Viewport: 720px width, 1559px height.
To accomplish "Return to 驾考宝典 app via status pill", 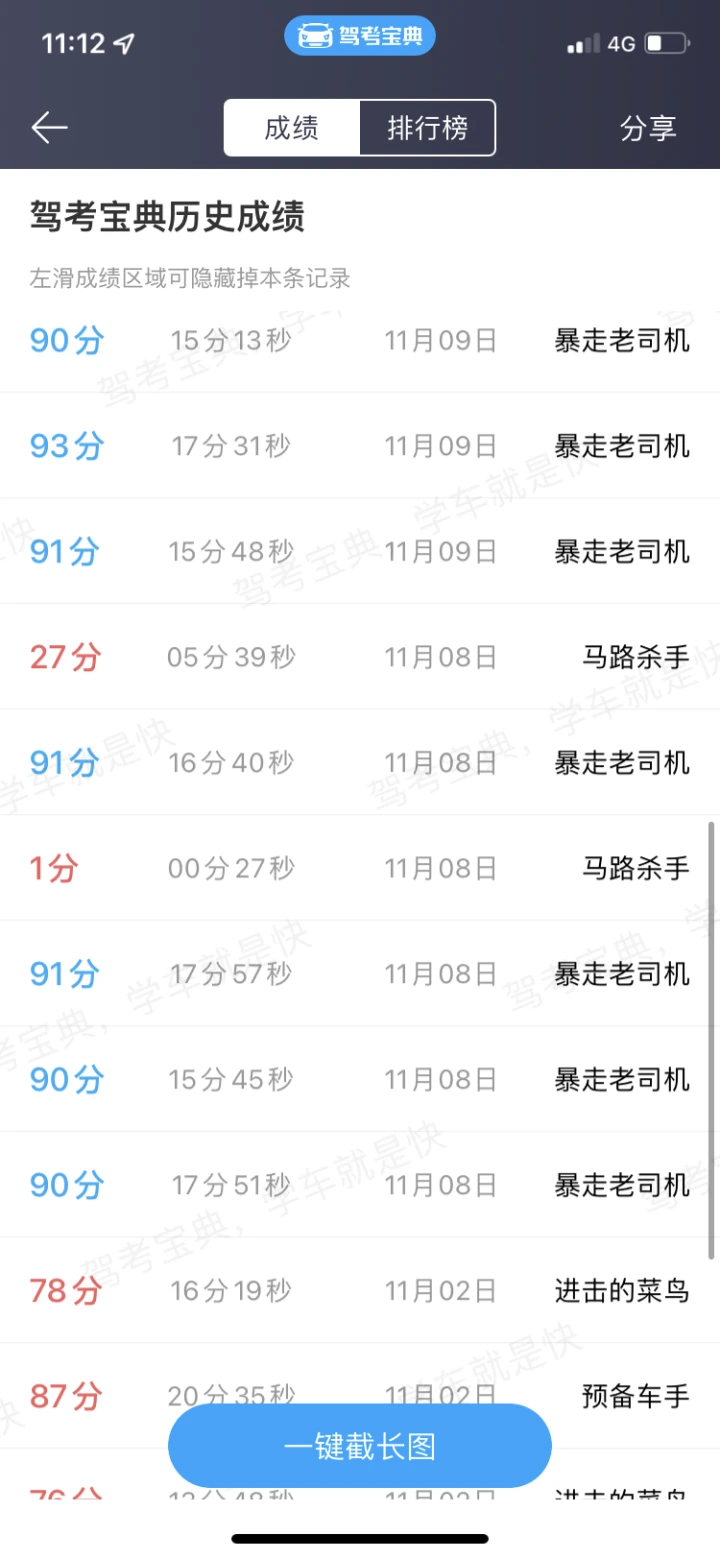I will (360, 37).
